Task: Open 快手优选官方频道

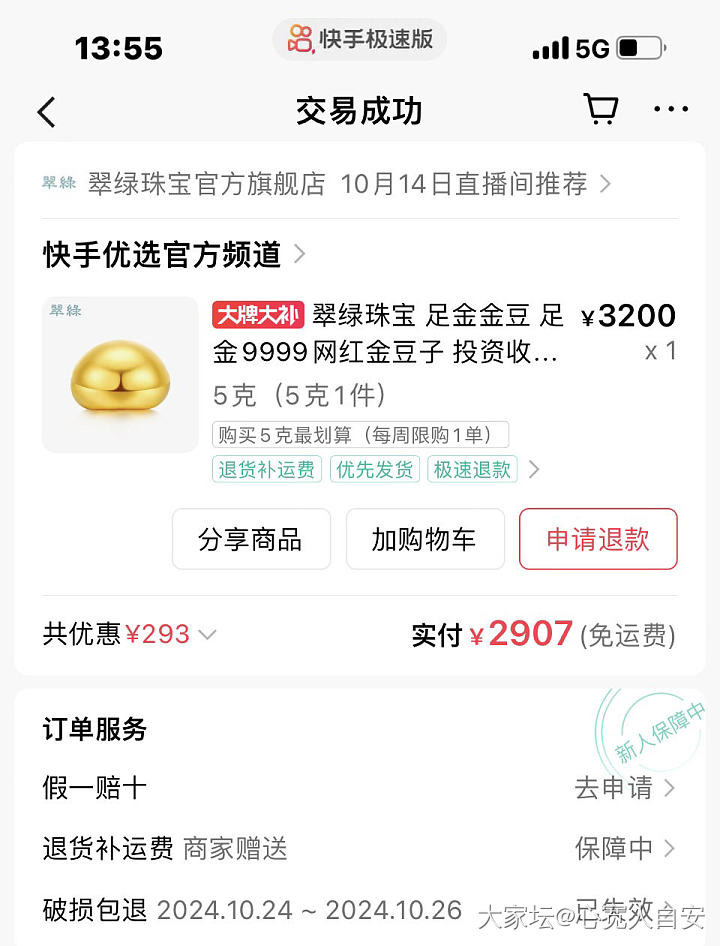Action: (x=162, y=255)
